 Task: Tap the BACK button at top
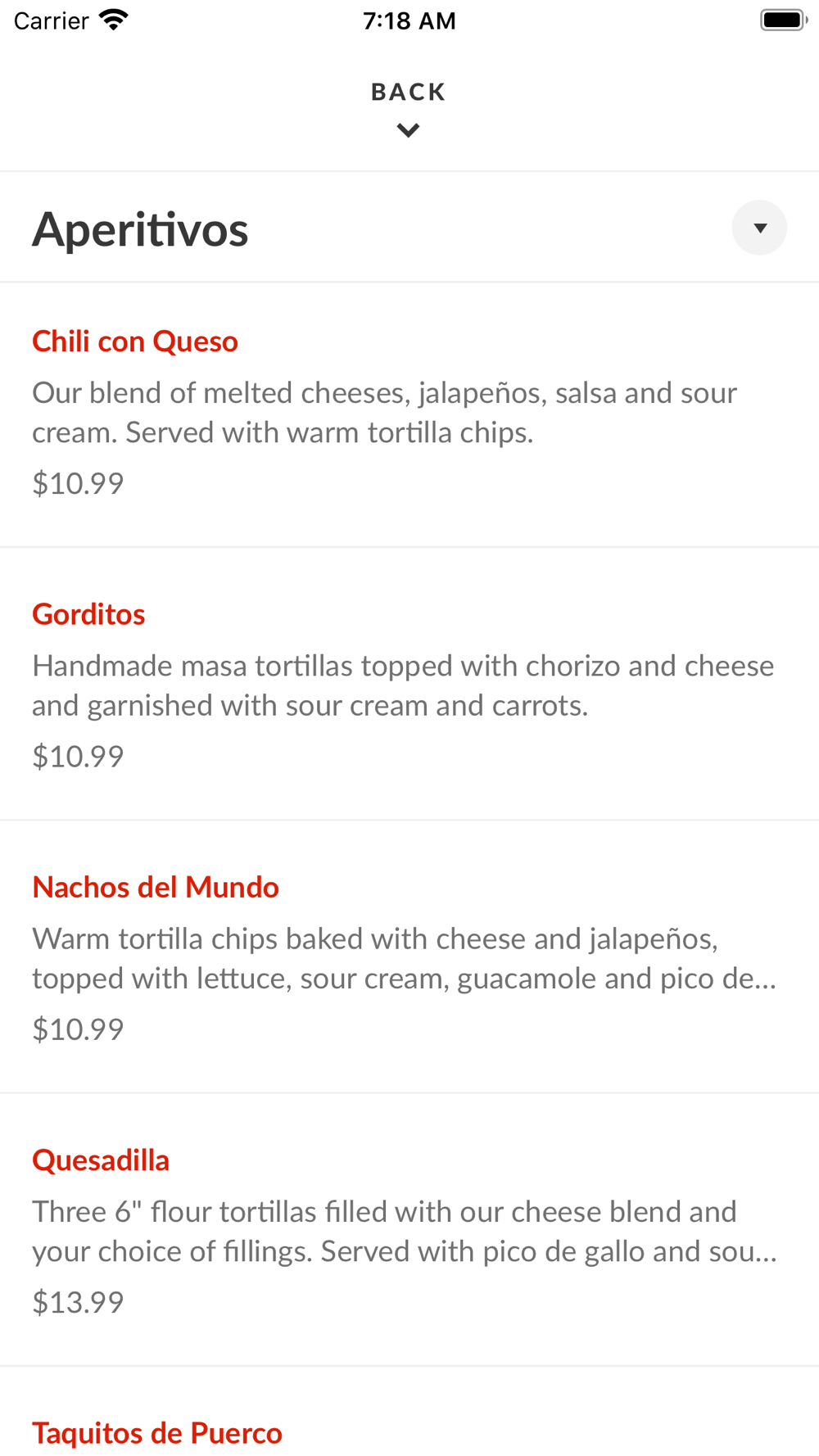(x=408, y=106)
